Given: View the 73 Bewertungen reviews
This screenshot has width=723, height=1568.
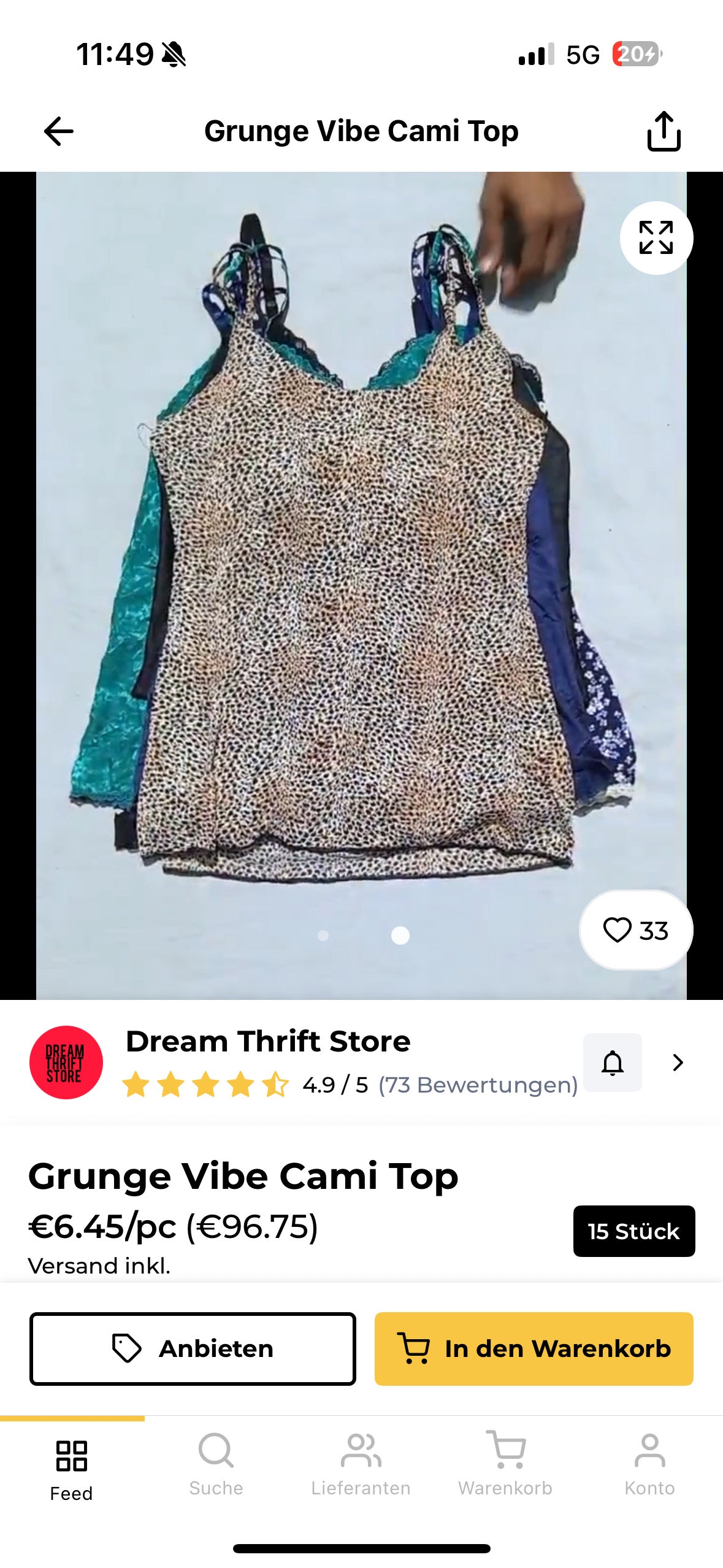Looking at the screenshot, I should pos(478,1085).
